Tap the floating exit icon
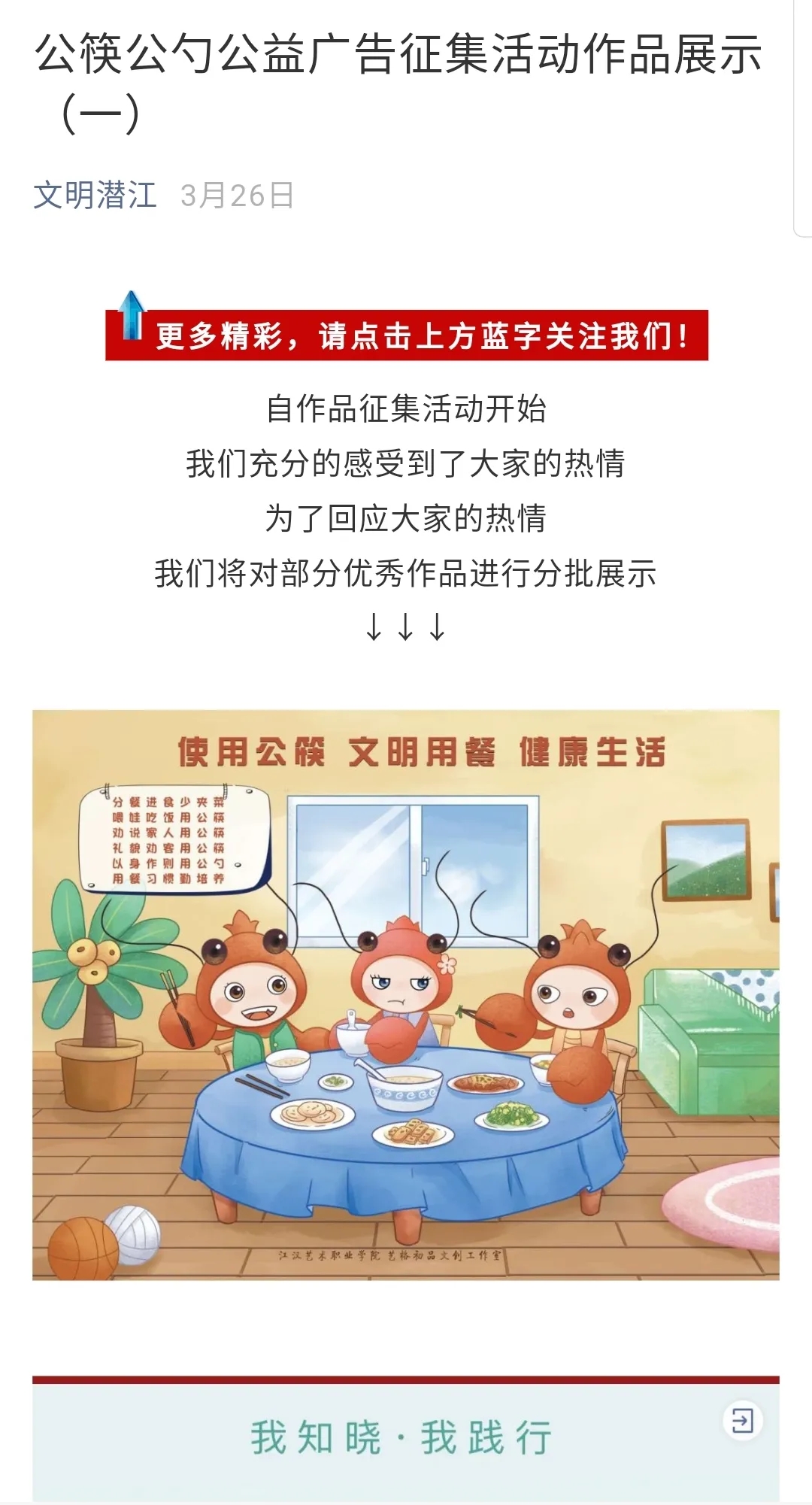Viewport: 812px width, 1505px height. click(742, 1421)
